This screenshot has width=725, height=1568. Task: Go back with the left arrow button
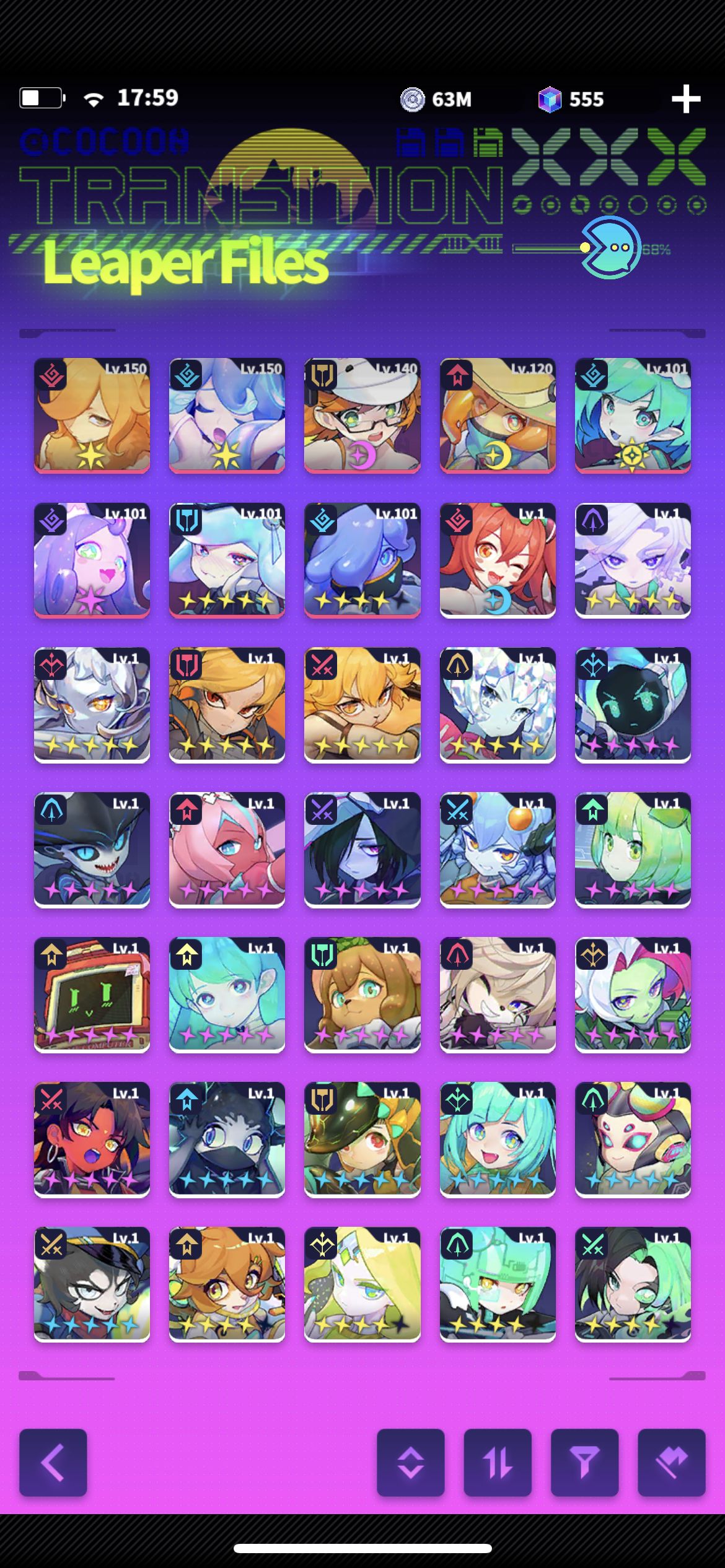pyautogui.click(x=53, y=1462)
